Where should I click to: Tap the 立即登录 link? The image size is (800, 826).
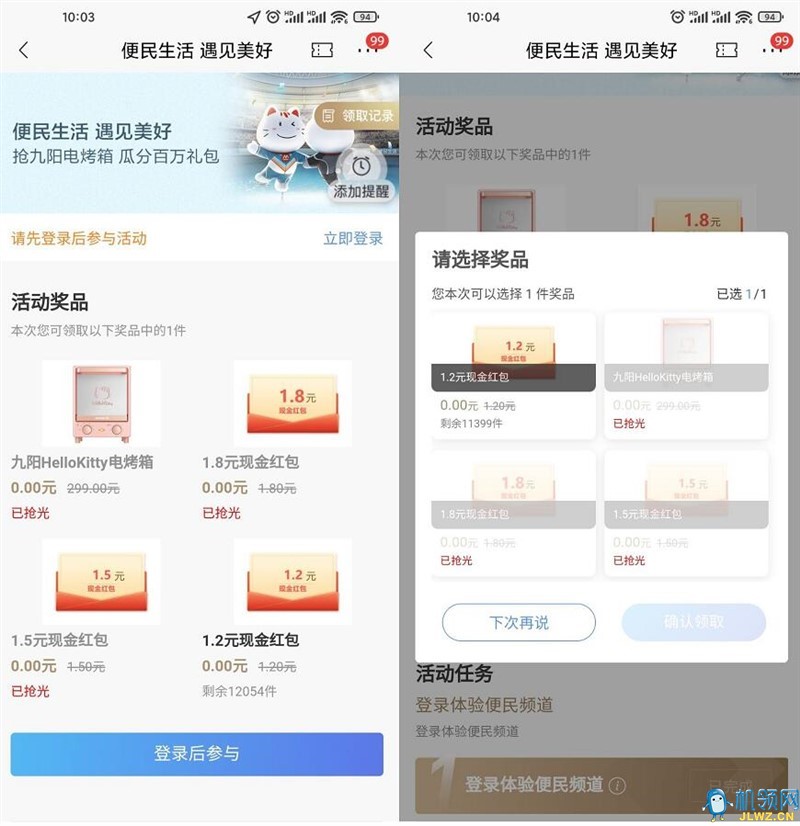point(353,238)
